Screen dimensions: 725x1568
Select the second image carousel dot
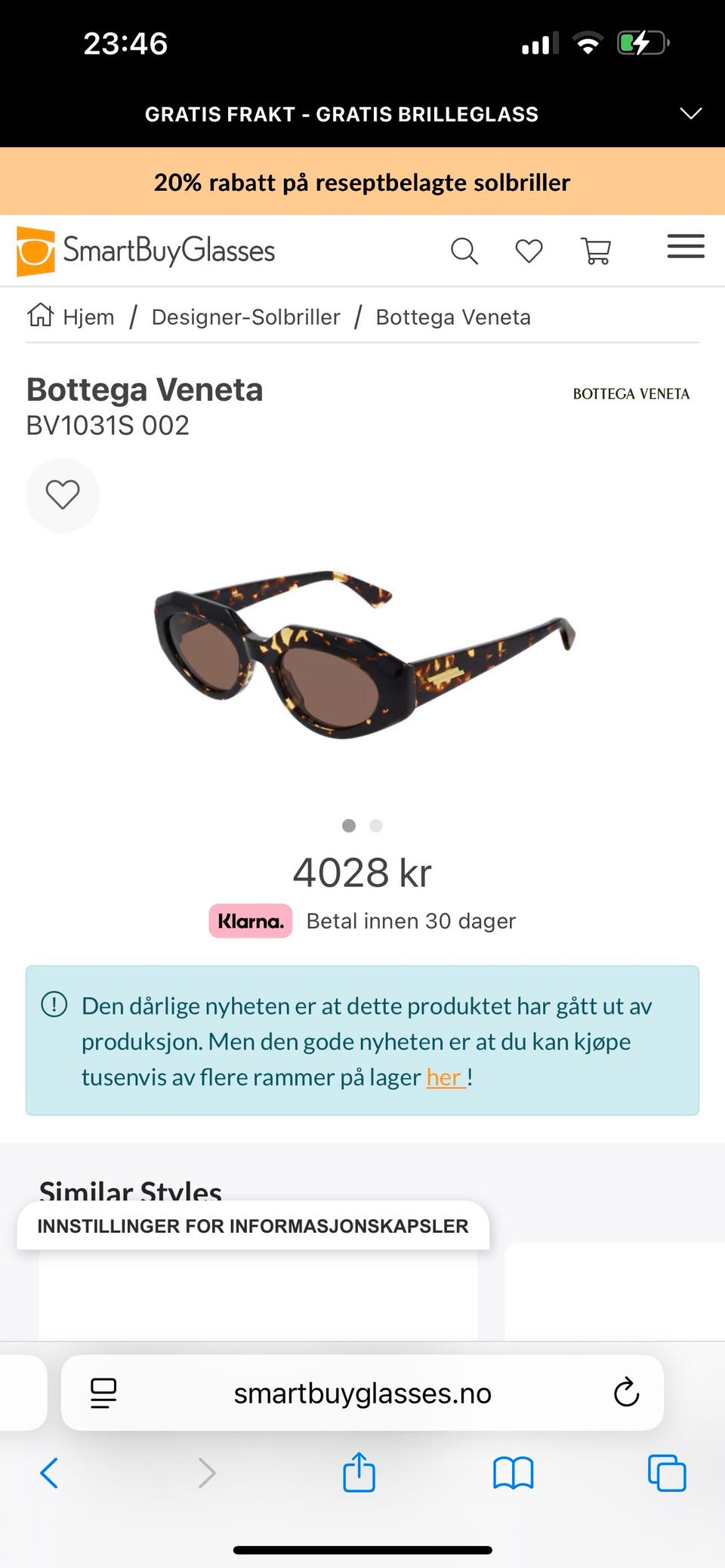tap(375, 826)
